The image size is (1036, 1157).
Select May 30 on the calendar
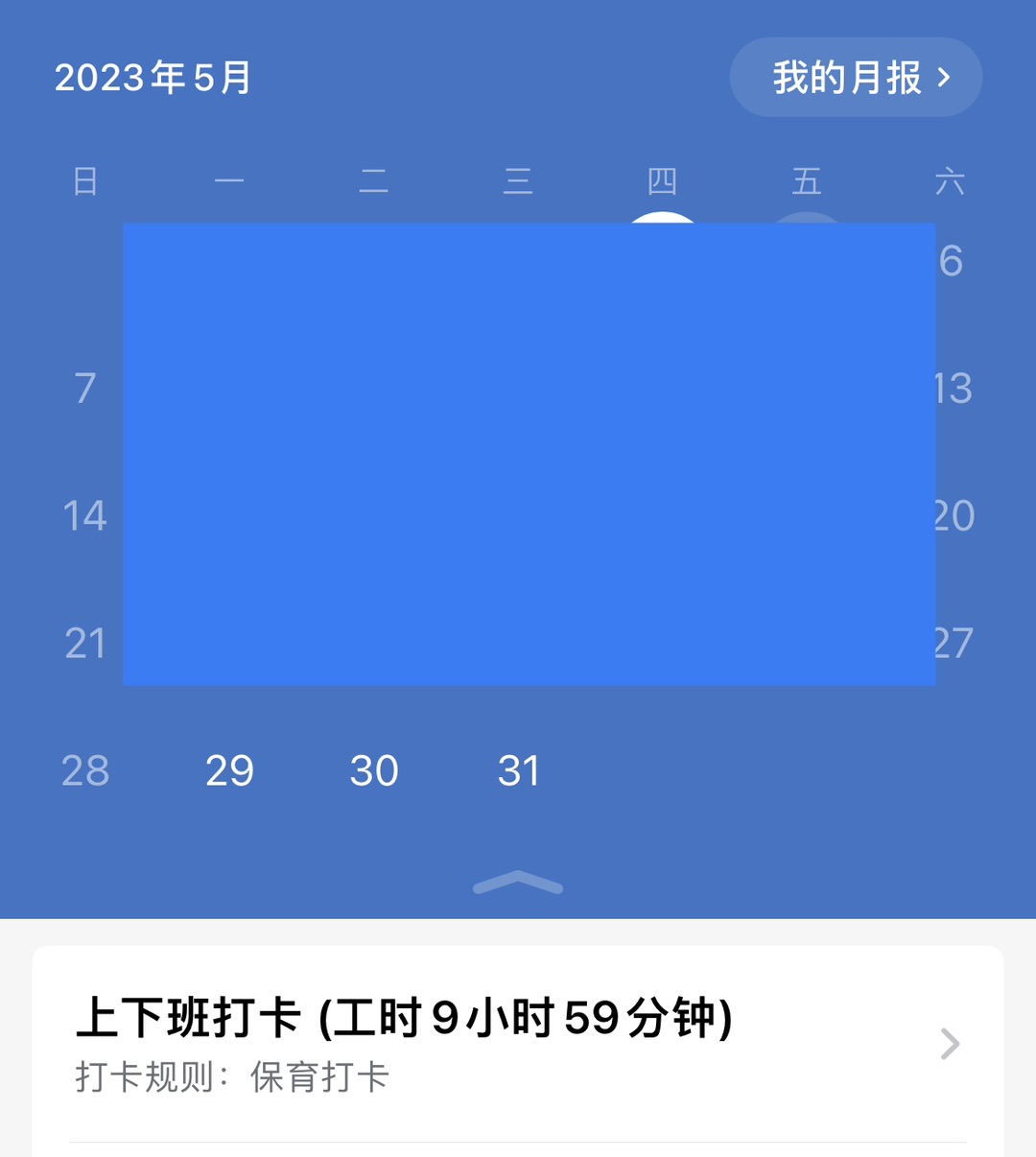pyautogui.click(x=374, y=770)
